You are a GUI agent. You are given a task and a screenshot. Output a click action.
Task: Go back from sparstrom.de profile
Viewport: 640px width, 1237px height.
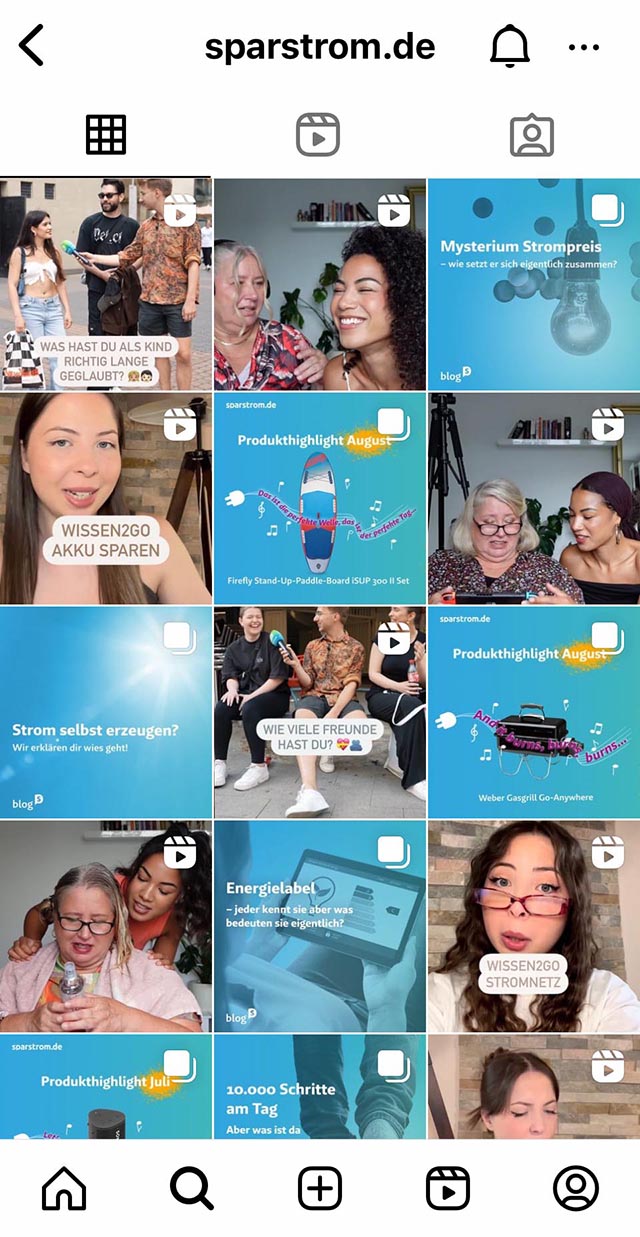[32, 46]
